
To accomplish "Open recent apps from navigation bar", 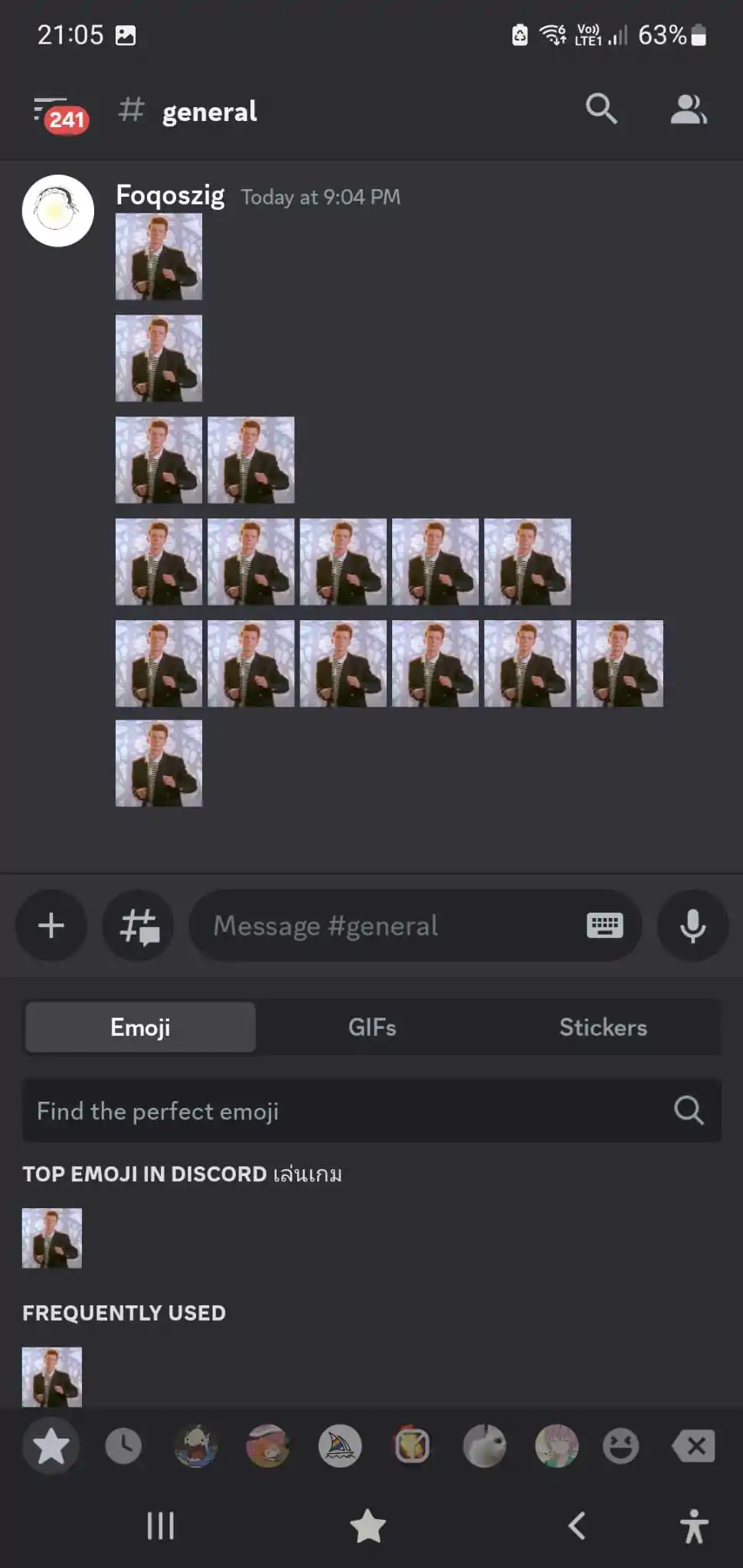I will click(161, 1525).
